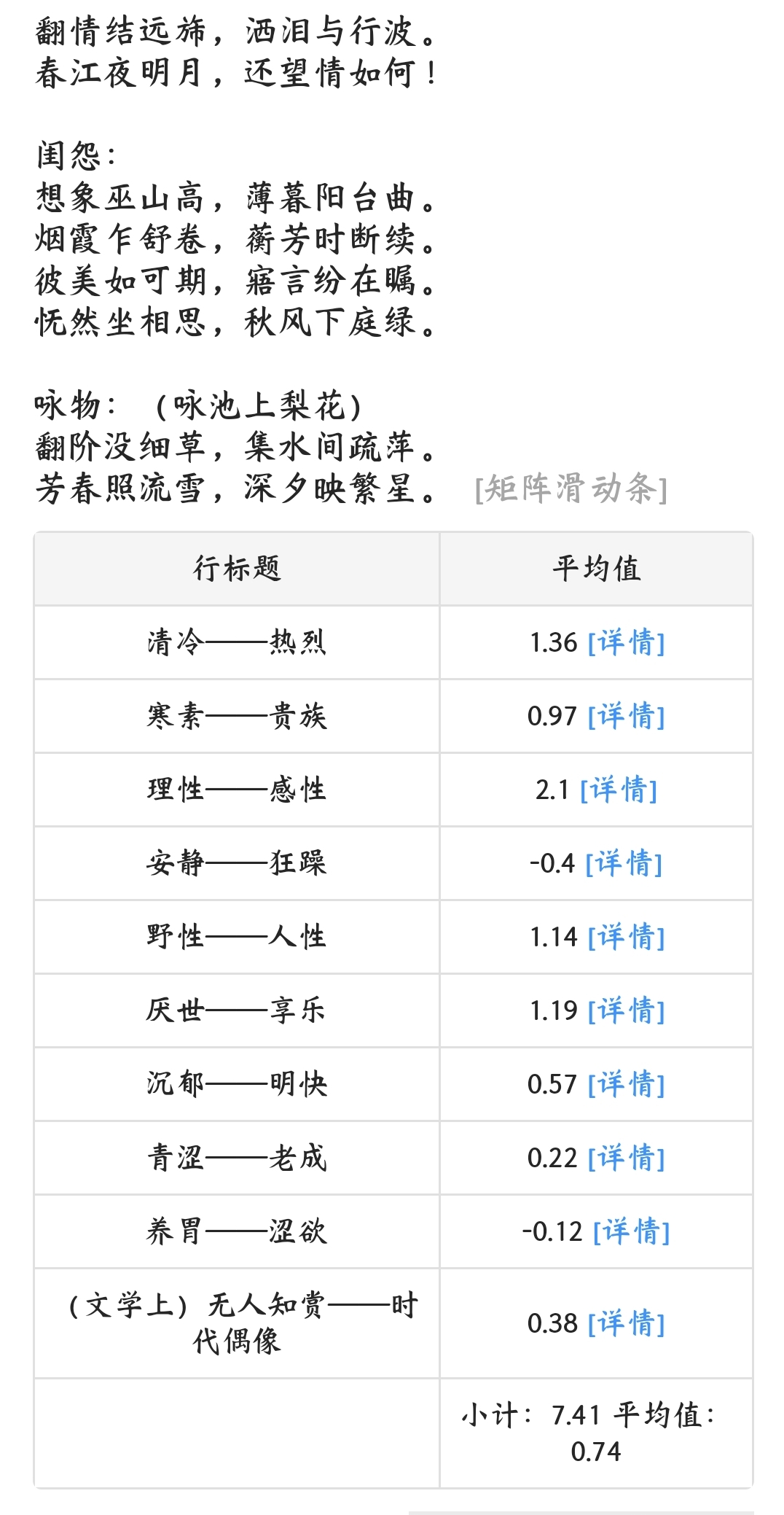Open 详情 for 清冷——热烈 row
784x1515 pixels.
pos(627,643)
